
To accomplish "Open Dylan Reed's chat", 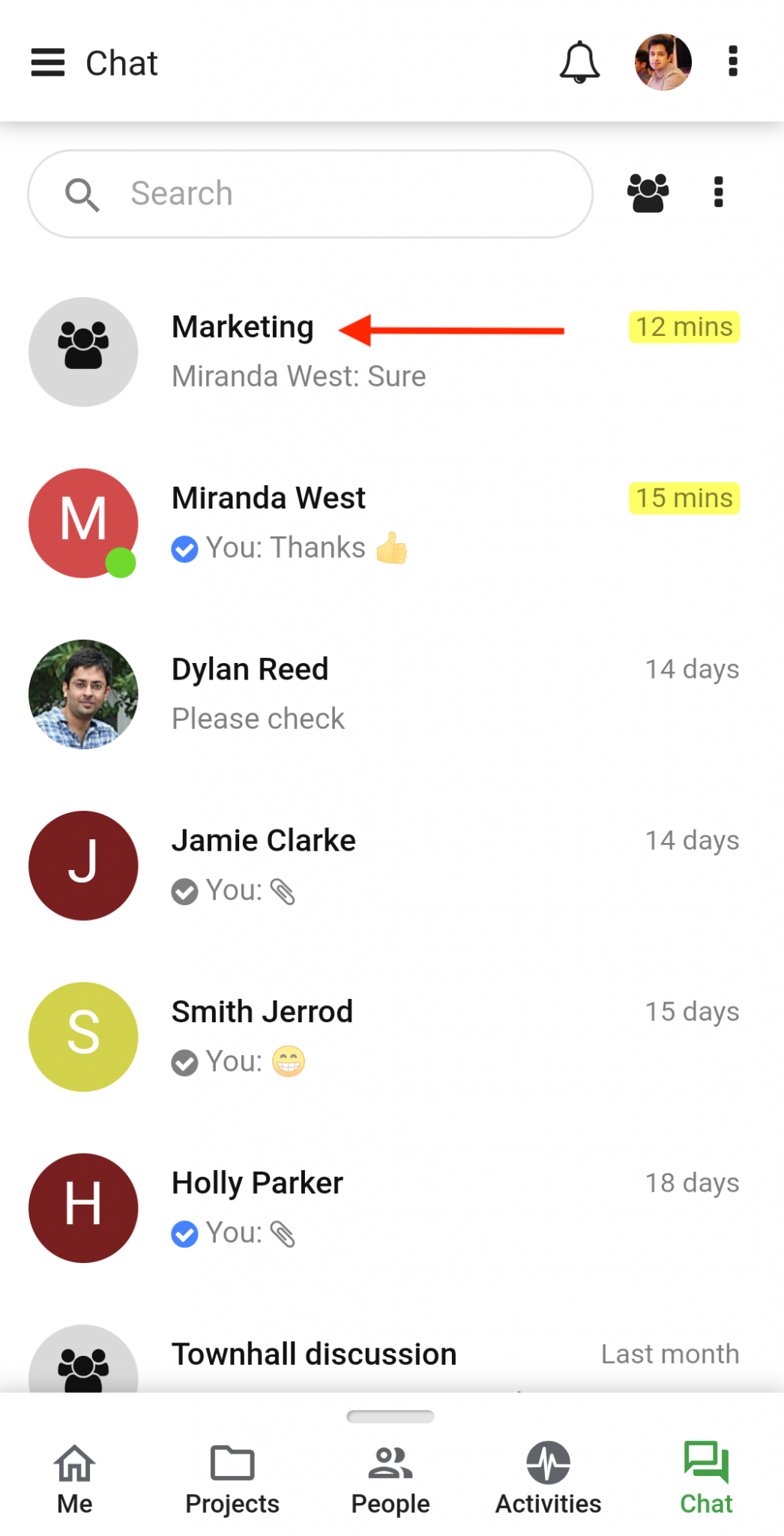I will 250,669.
